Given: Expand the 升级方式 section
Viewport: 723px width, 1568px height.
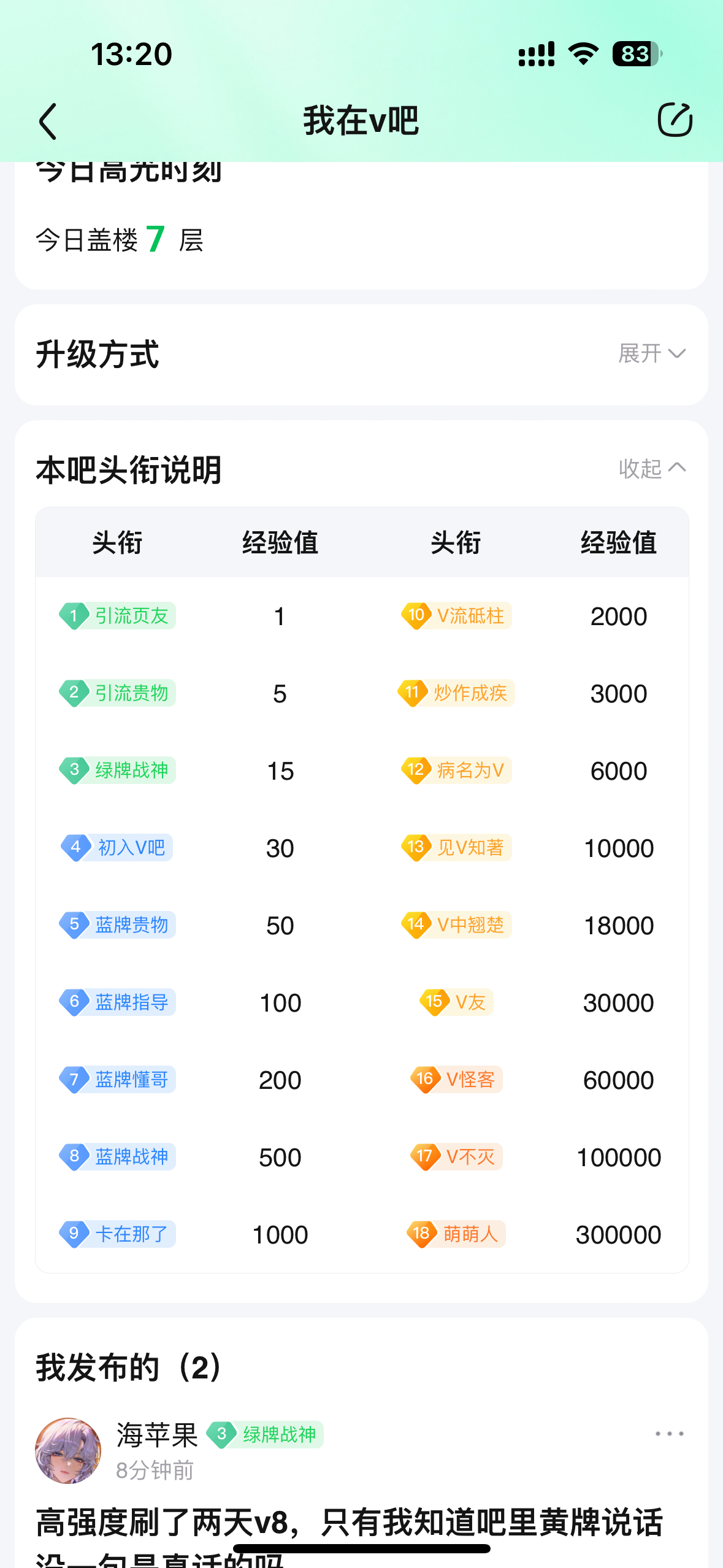Looking at the screenshot, I should pos(651,354).
